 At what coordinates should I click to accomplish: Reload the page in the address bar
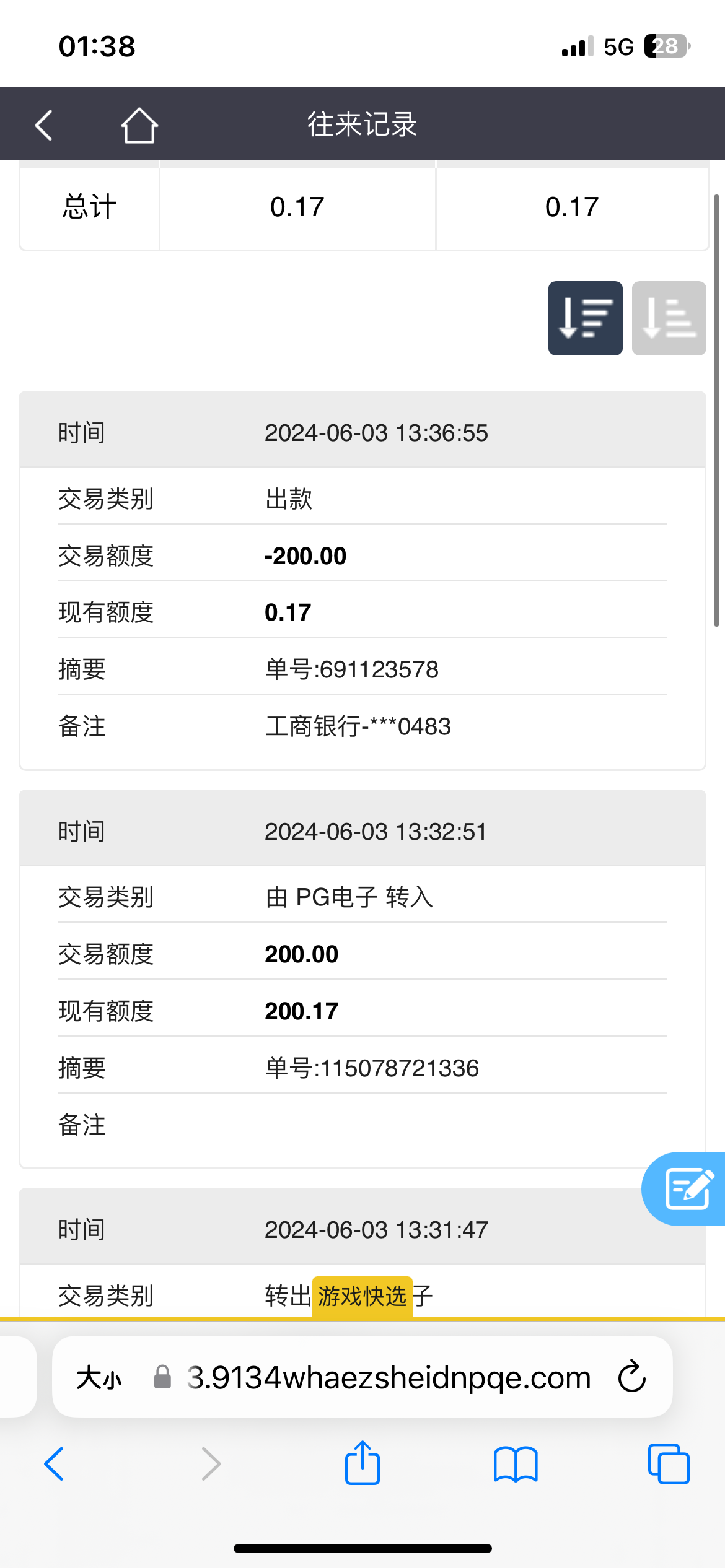pos(632,1377)
